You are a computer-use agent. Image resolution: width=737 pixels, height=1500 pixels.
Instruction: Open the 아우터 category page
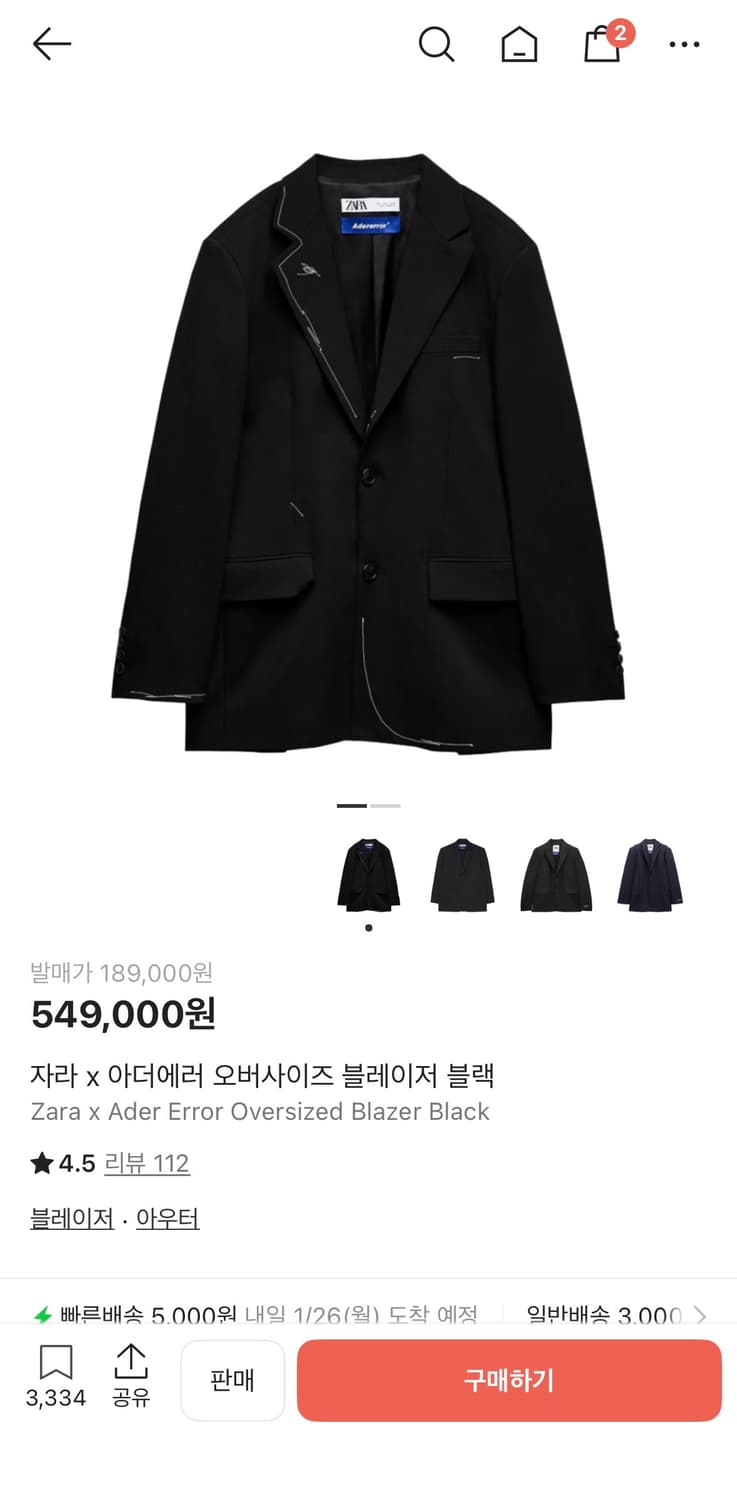167,1218
